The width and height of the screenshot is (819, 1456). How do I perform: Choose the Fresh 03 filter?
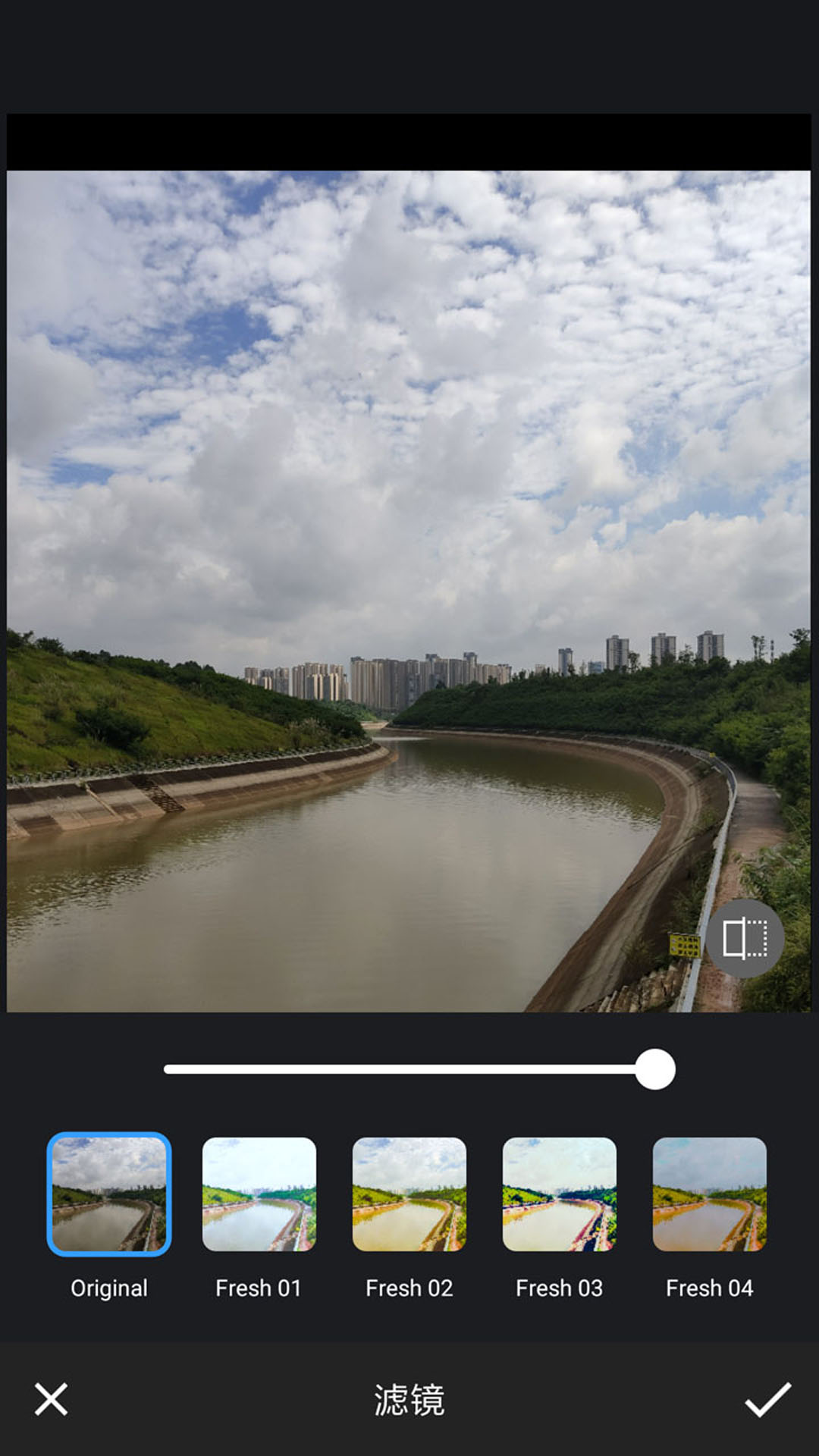pos(560,1194)
